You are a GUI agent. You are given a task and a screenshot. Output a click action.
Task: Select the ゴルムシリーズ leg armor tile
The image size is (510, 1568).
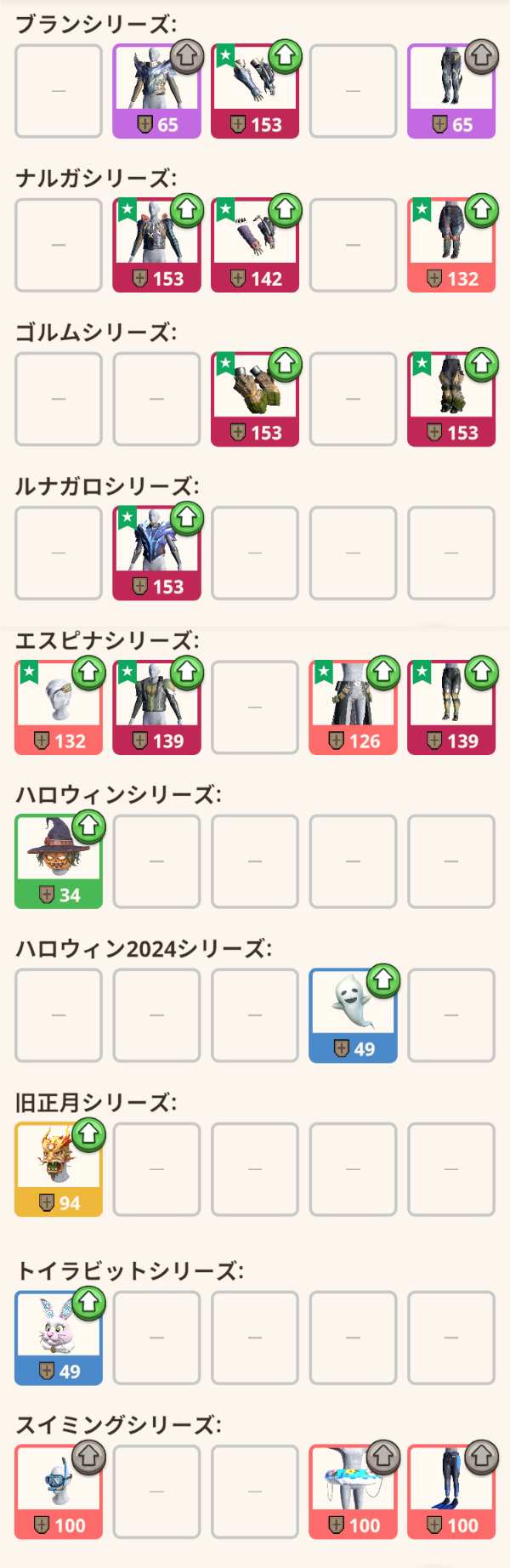coord(451,399)
